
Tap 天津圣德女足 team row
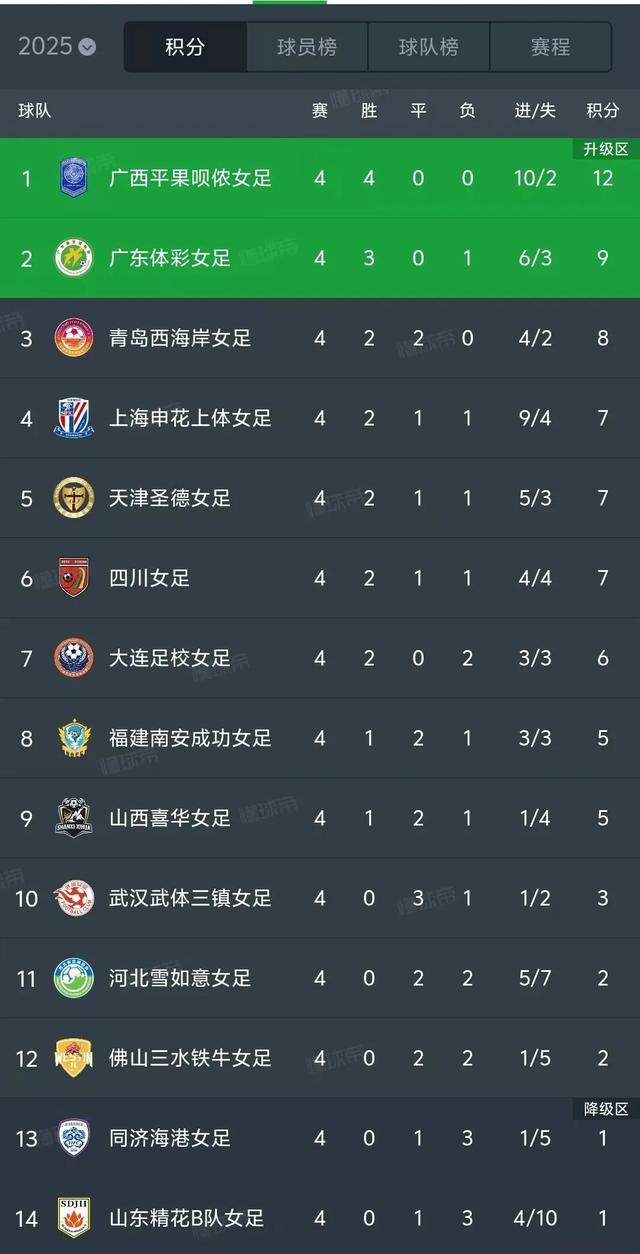[x=320, y=498]
